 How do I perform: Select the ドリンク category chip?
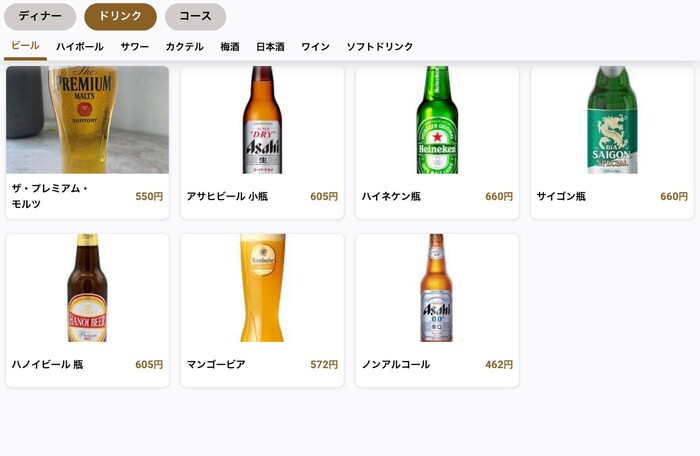(120, 17)
